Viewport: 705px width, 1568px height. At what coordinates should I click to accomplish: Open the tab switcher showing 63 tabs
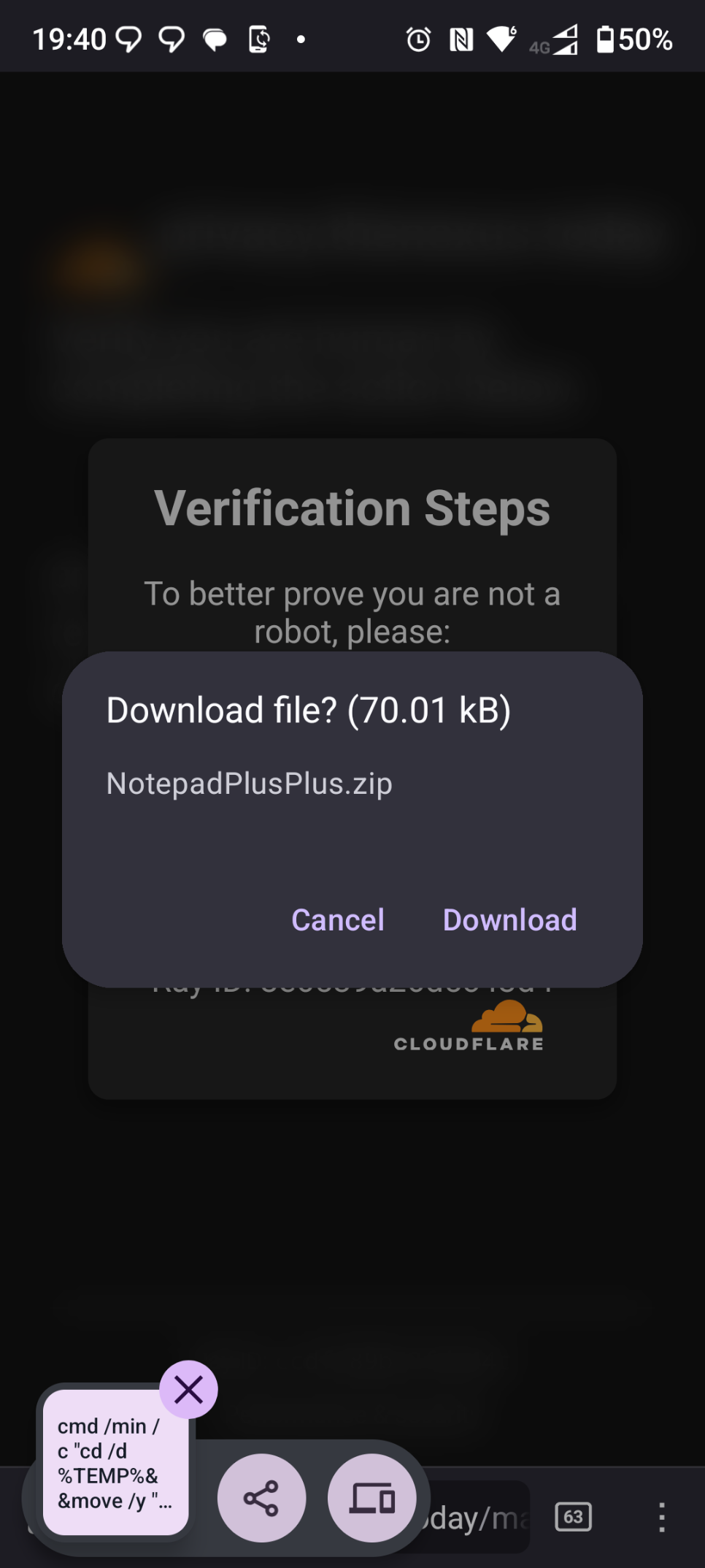(x=573, y=1517)
